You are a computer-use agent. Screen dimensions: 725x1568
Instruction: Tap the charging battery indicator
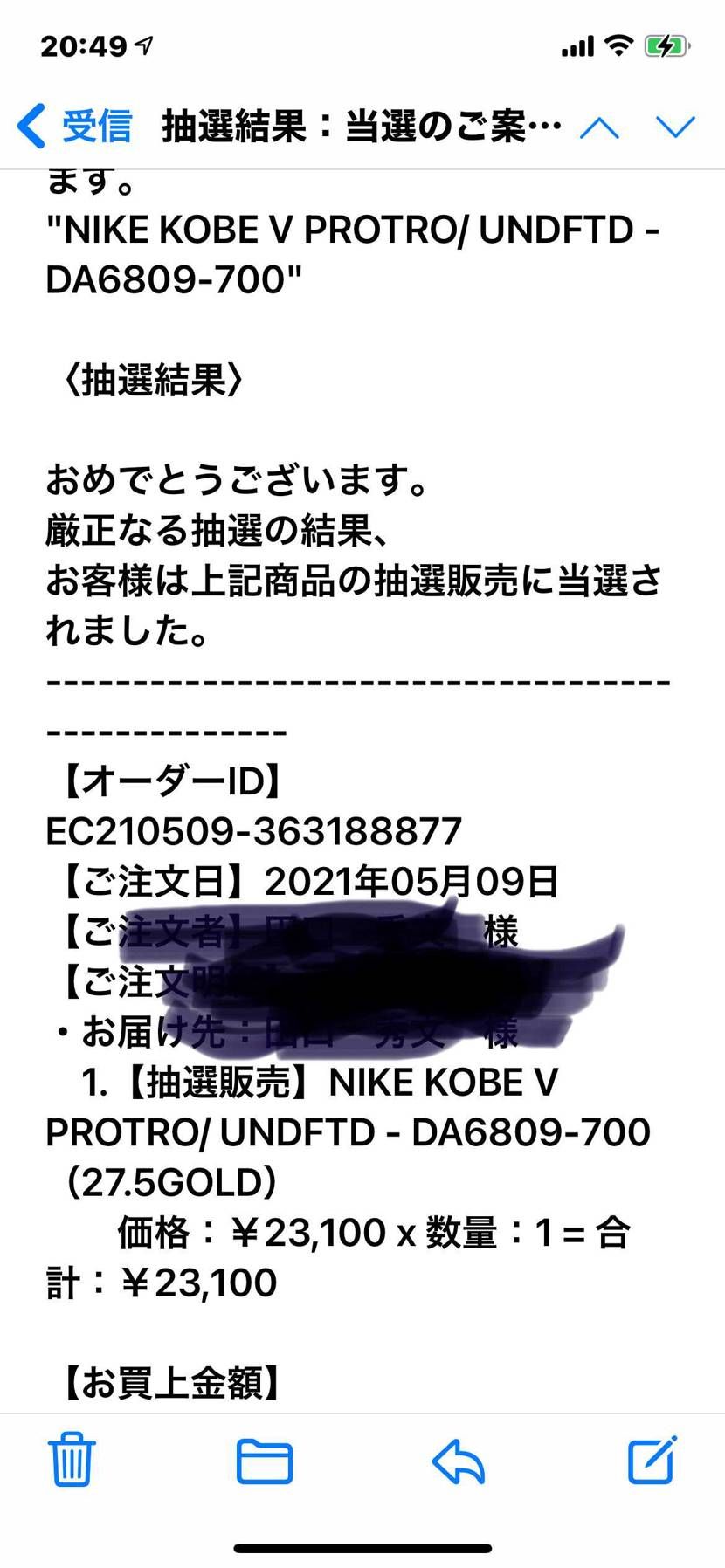coord(666,42)
